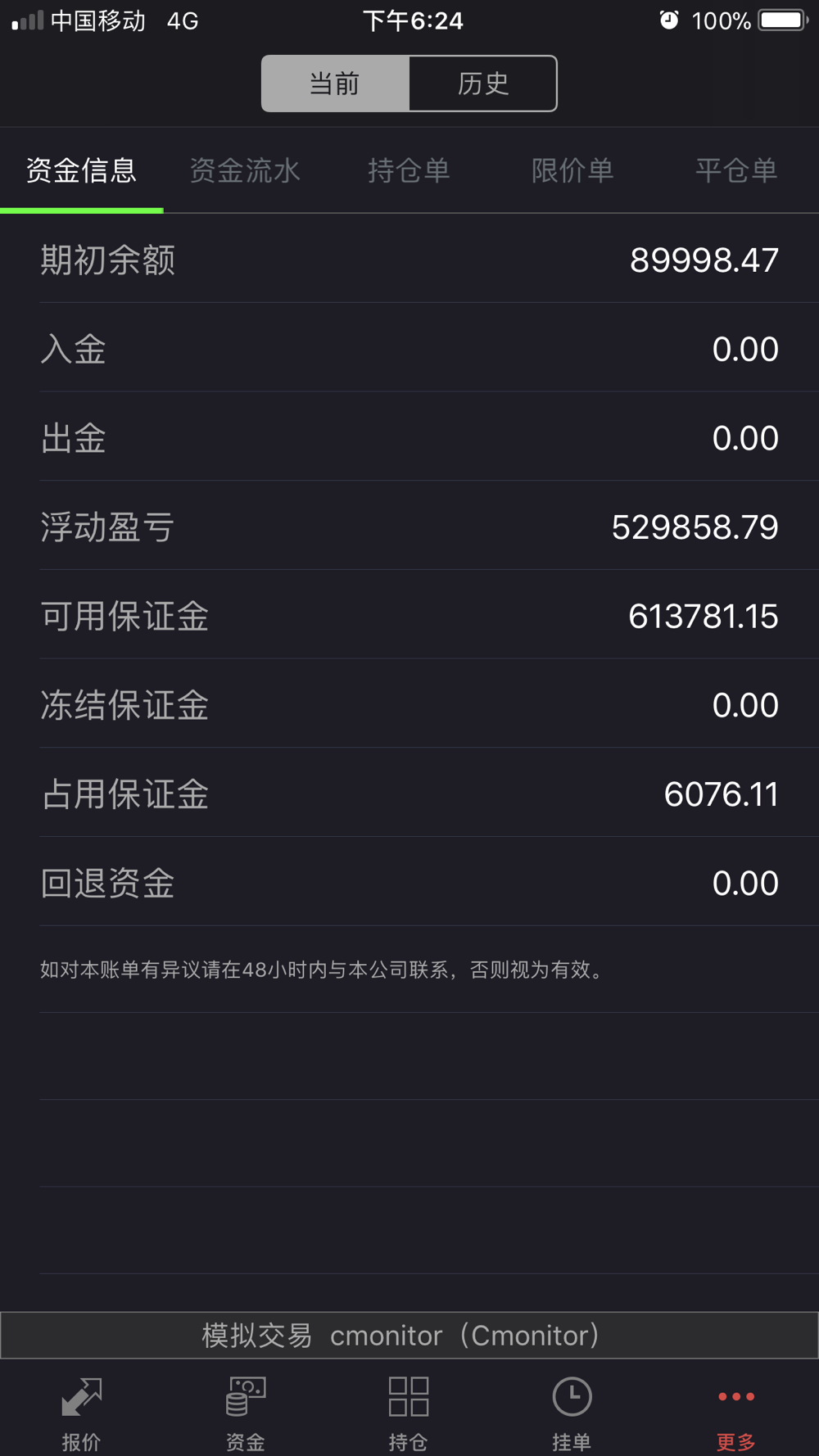Switch to the 持仓单 tab

(409, 170)
